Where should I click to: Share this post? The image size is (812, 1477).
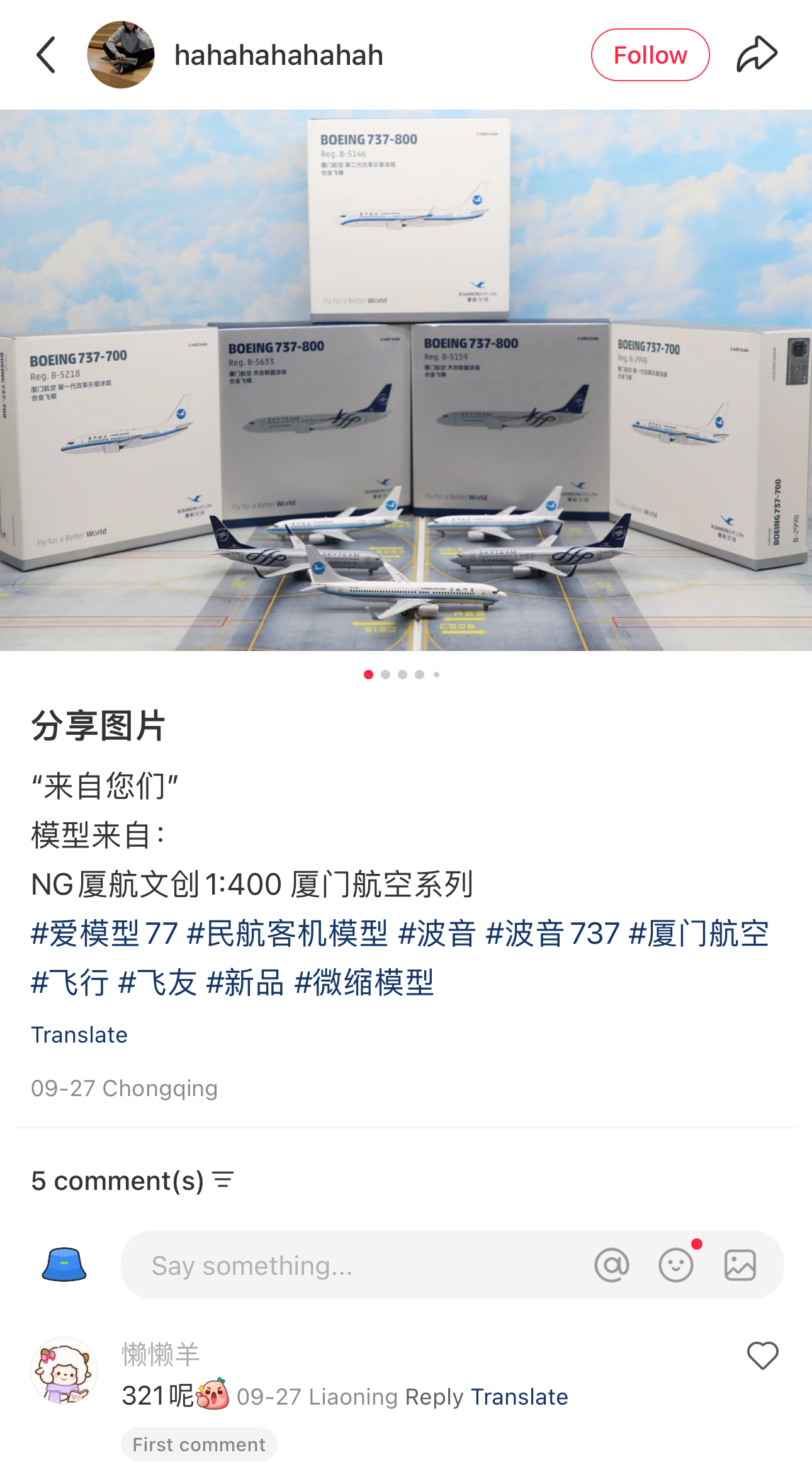tap(757, 55)
